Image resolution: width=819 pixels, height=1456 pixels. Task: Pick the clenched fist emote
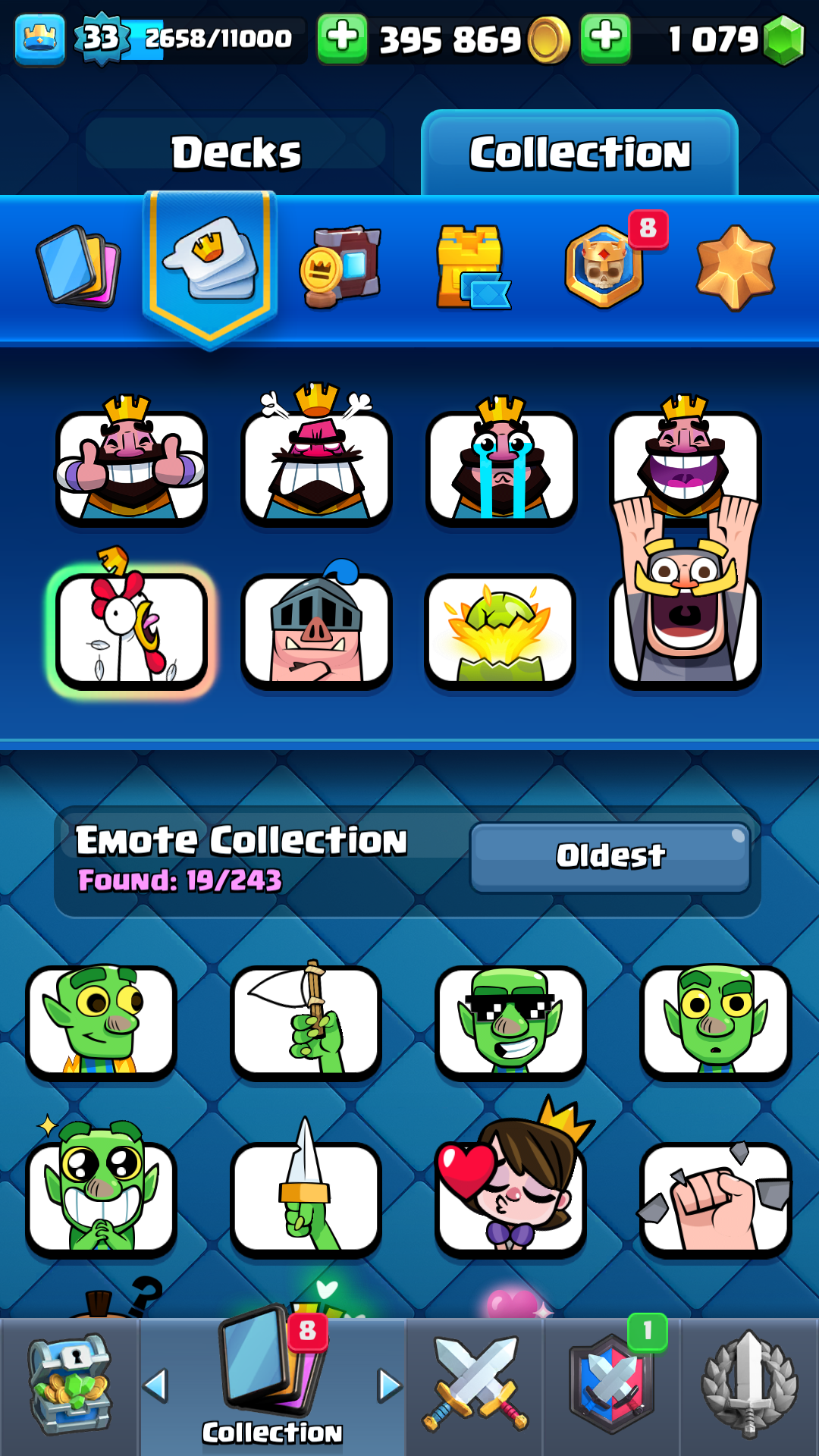click(715, 1197)
